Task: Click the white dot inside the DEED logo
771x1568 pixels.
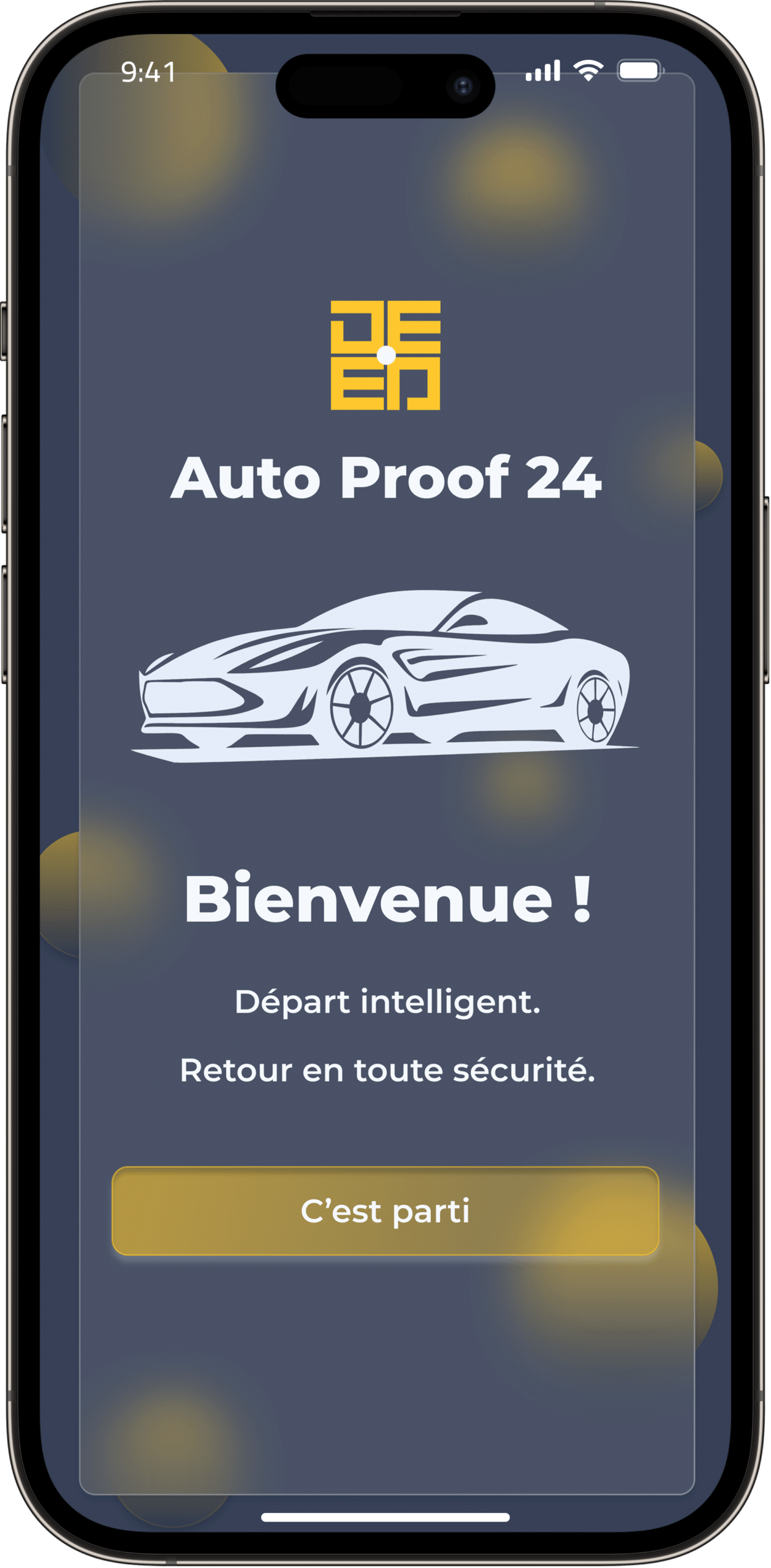Action: [385, 353]
